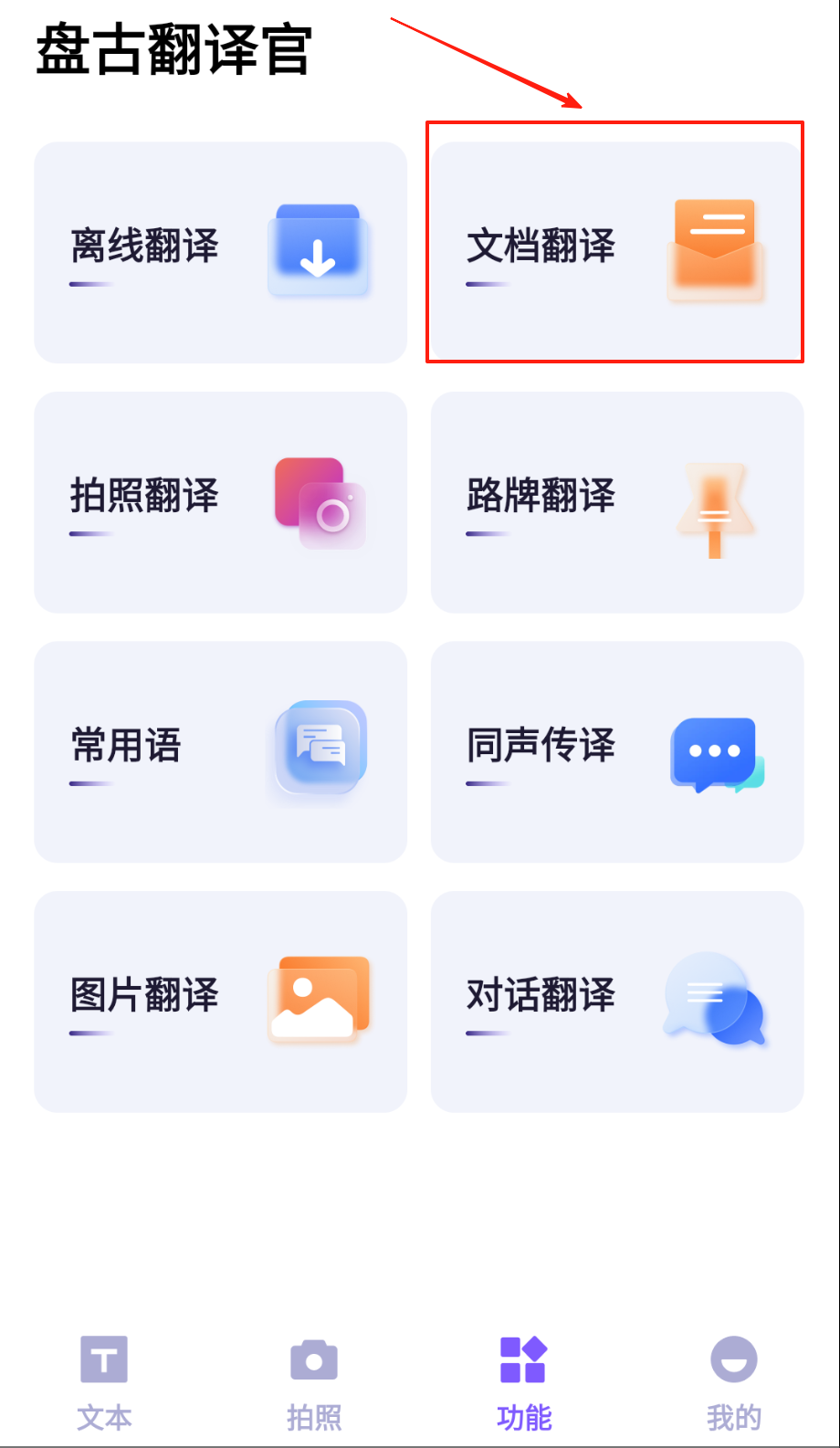
Task: Choose the 图片翻译 image translation card
Action: coord(220,1002)
